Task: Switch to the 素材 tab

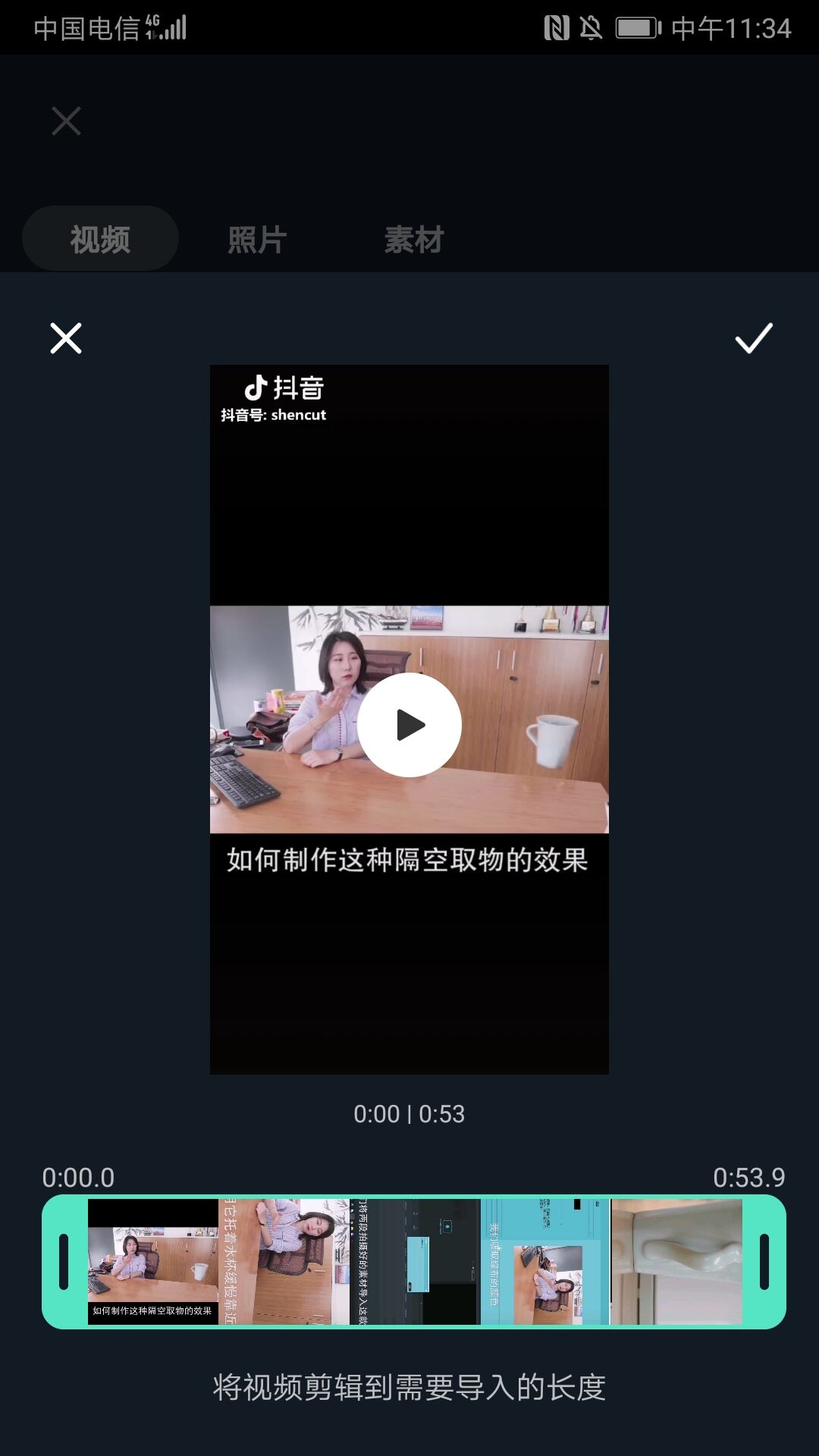Action: (x=414, y=240)
